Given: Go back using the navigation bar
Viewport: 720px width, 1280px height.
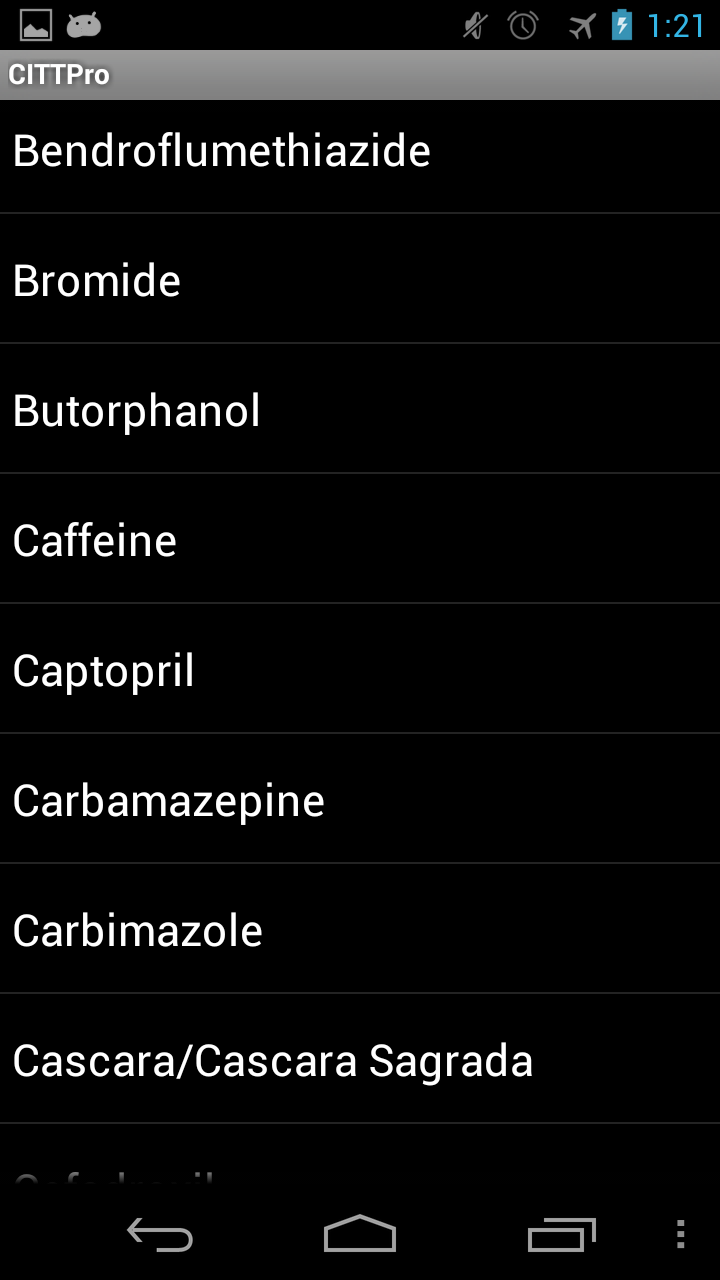Looking at the screenshot, I should click(x=160, y=1235).
